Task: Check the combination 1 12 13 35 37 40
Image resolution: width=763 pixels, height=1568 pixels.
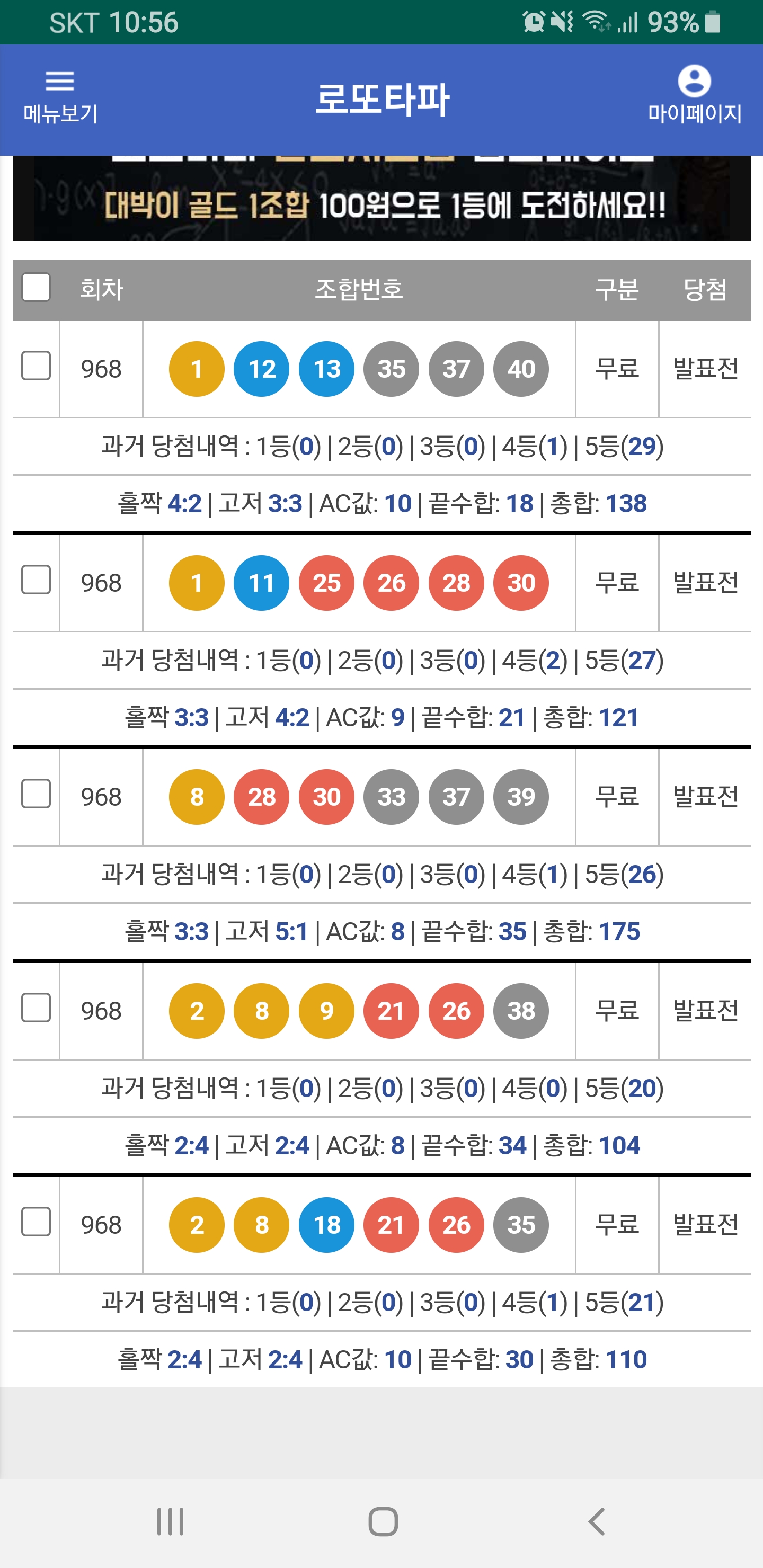Action: [36, 366]
